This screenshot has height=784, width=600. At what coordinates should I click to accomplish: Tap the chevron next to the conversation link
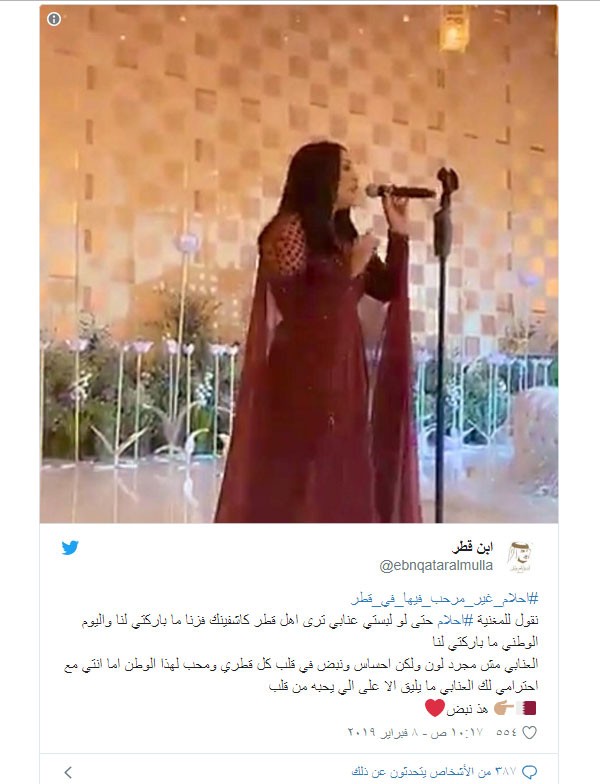click(68, 771)
